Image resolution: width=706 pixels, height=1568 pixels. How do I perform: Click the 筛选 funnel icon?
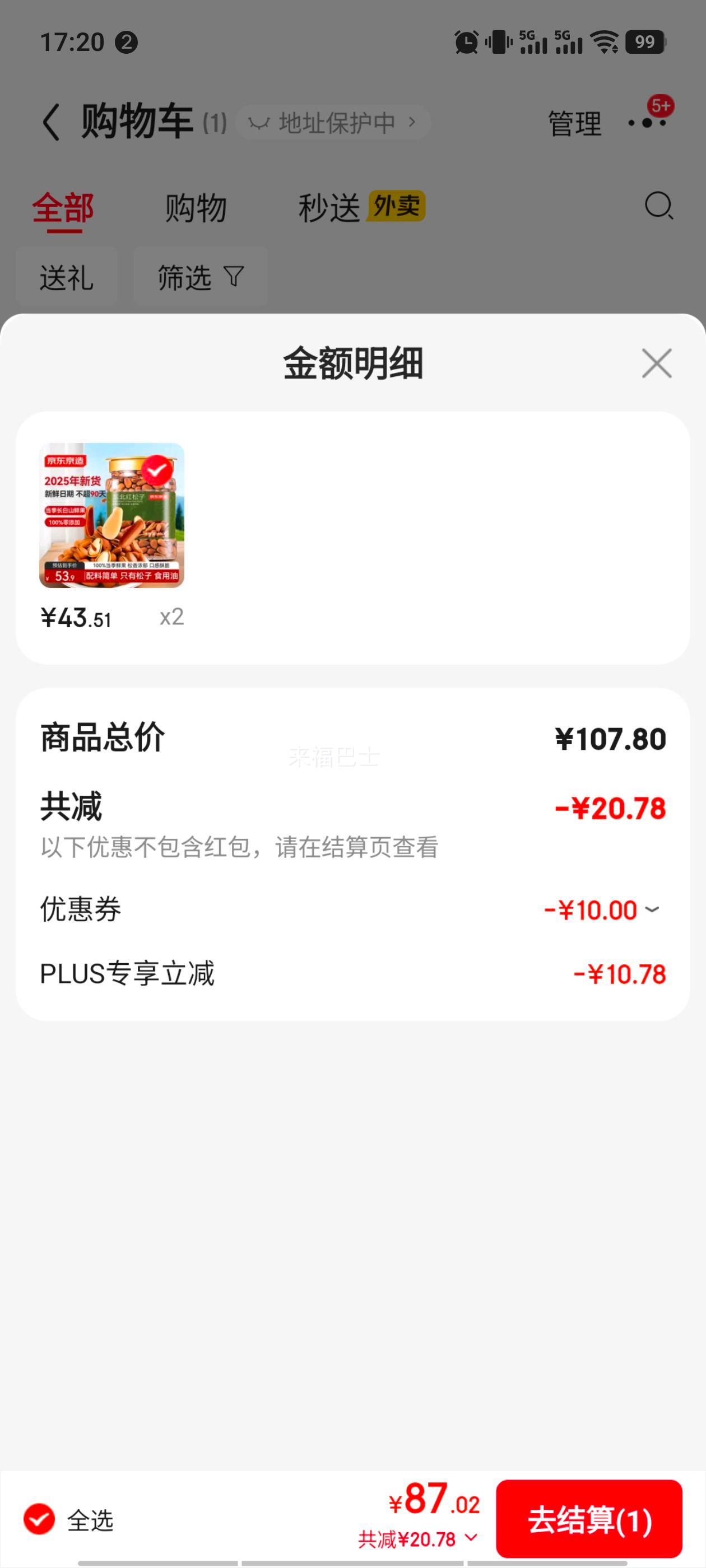pyautogui.click(x=234, y=278)
